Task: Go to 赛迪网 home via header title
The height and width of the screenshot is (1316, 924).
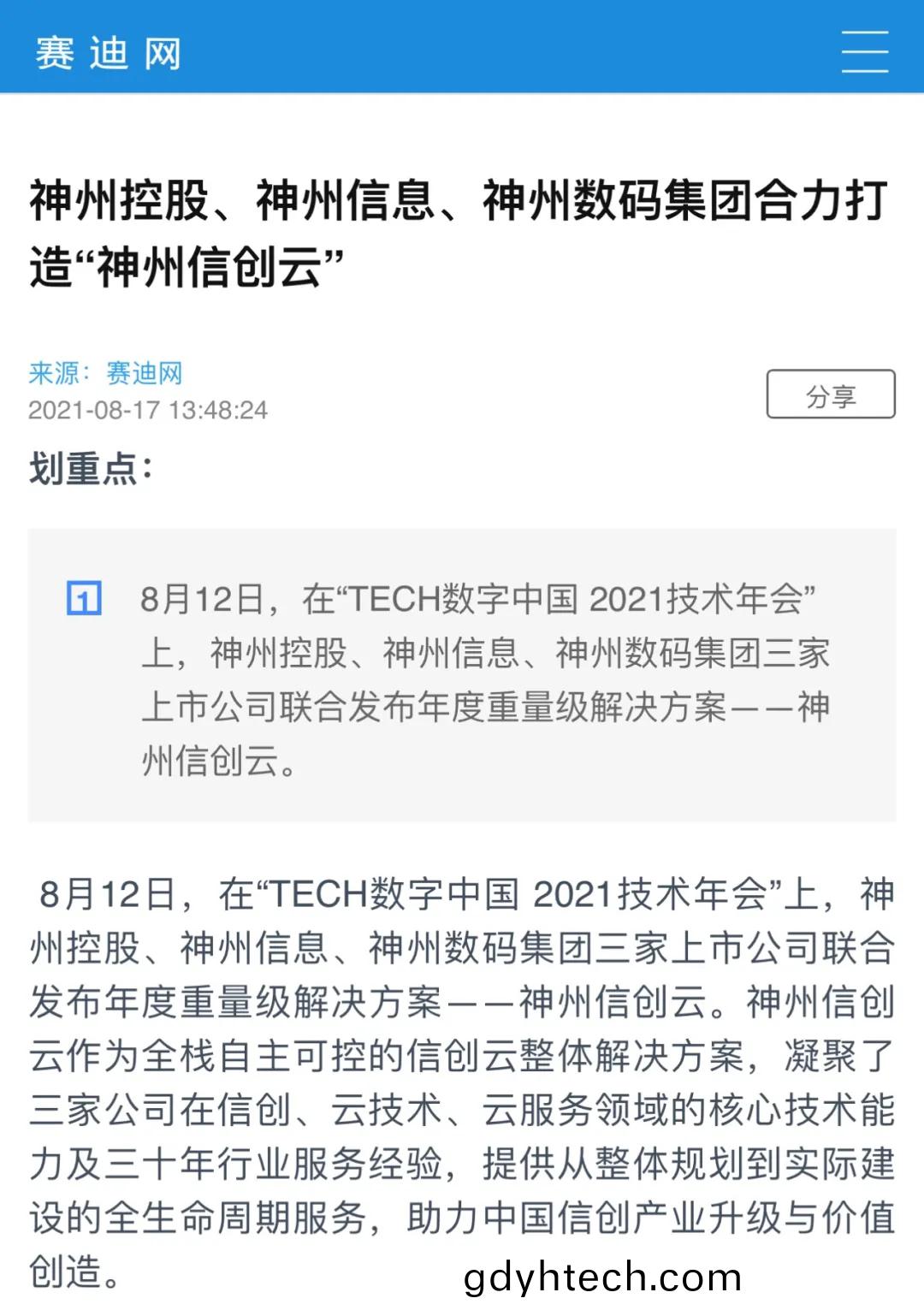Action: (x=108, y=53)
